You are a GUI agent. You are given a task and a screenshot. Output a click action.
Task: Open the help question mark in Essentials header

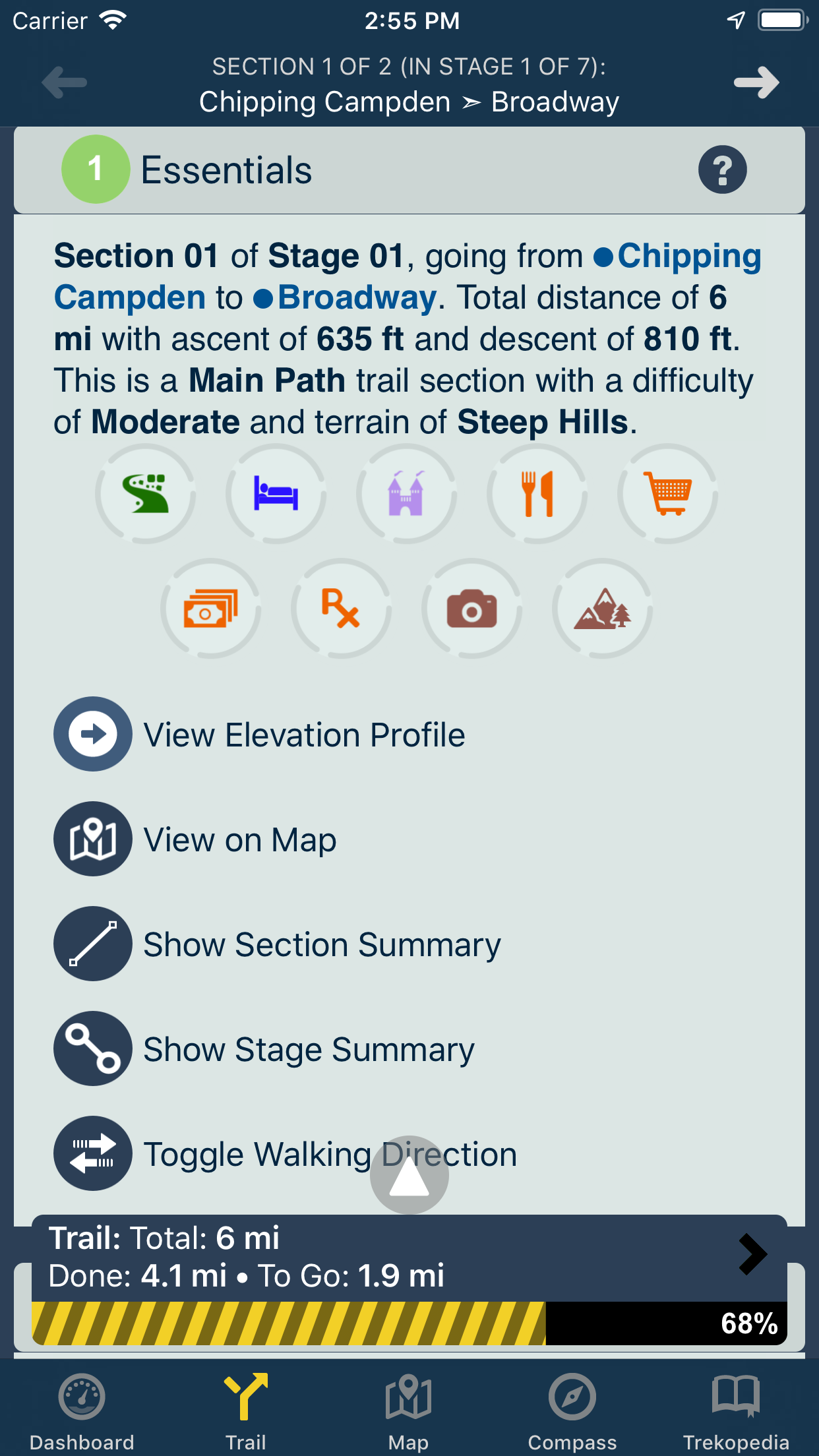pyautogui.click(x=723, y=169)
